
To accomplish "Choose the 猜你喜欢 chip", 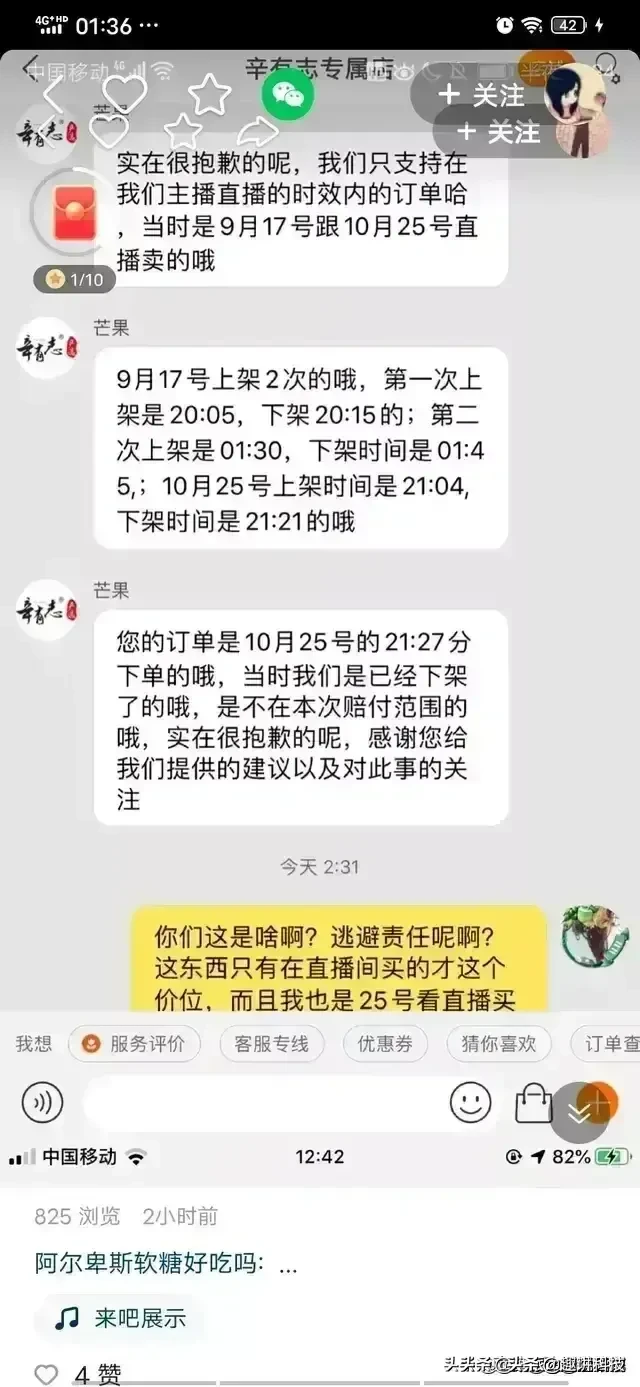I will point(498,1044).
